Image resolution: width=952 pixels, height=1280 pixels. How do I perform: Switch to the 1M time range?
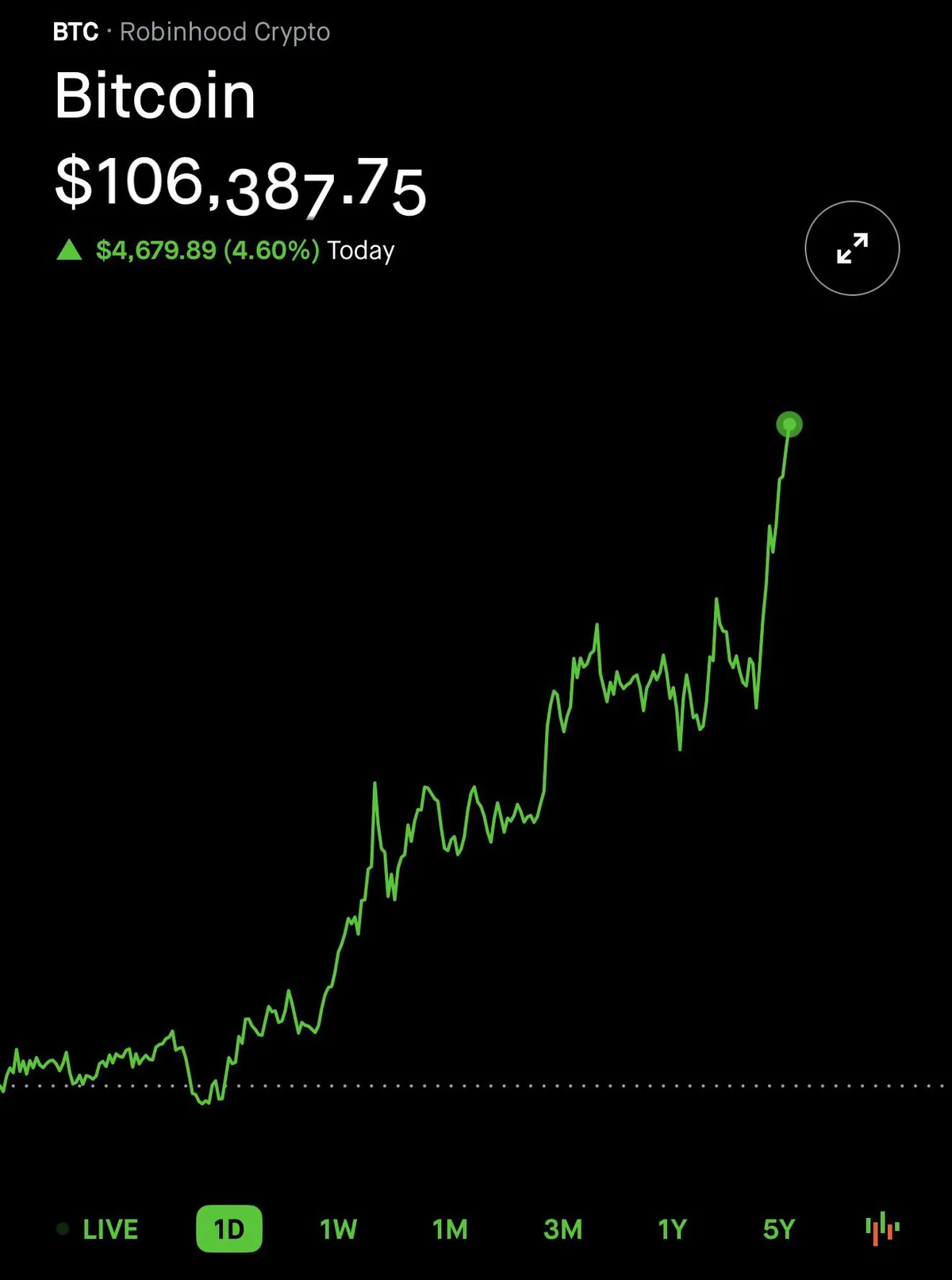click(x=450, y=1229)
